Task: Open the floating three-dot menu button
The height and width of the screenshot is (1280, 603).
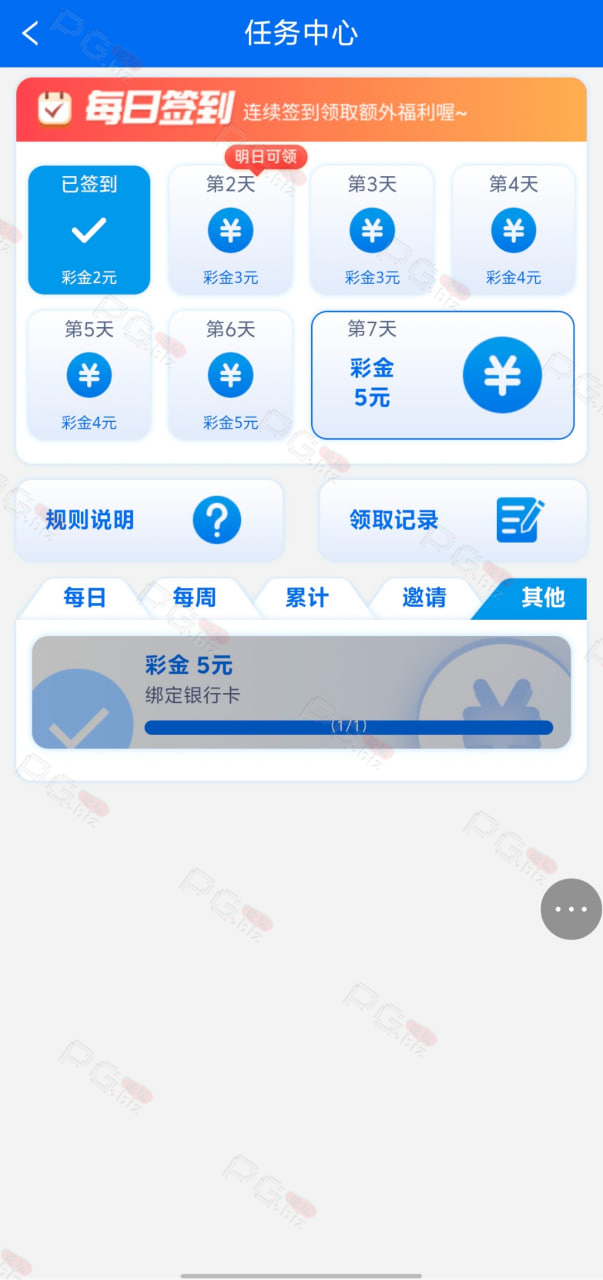Action: (x=571, y=909)
